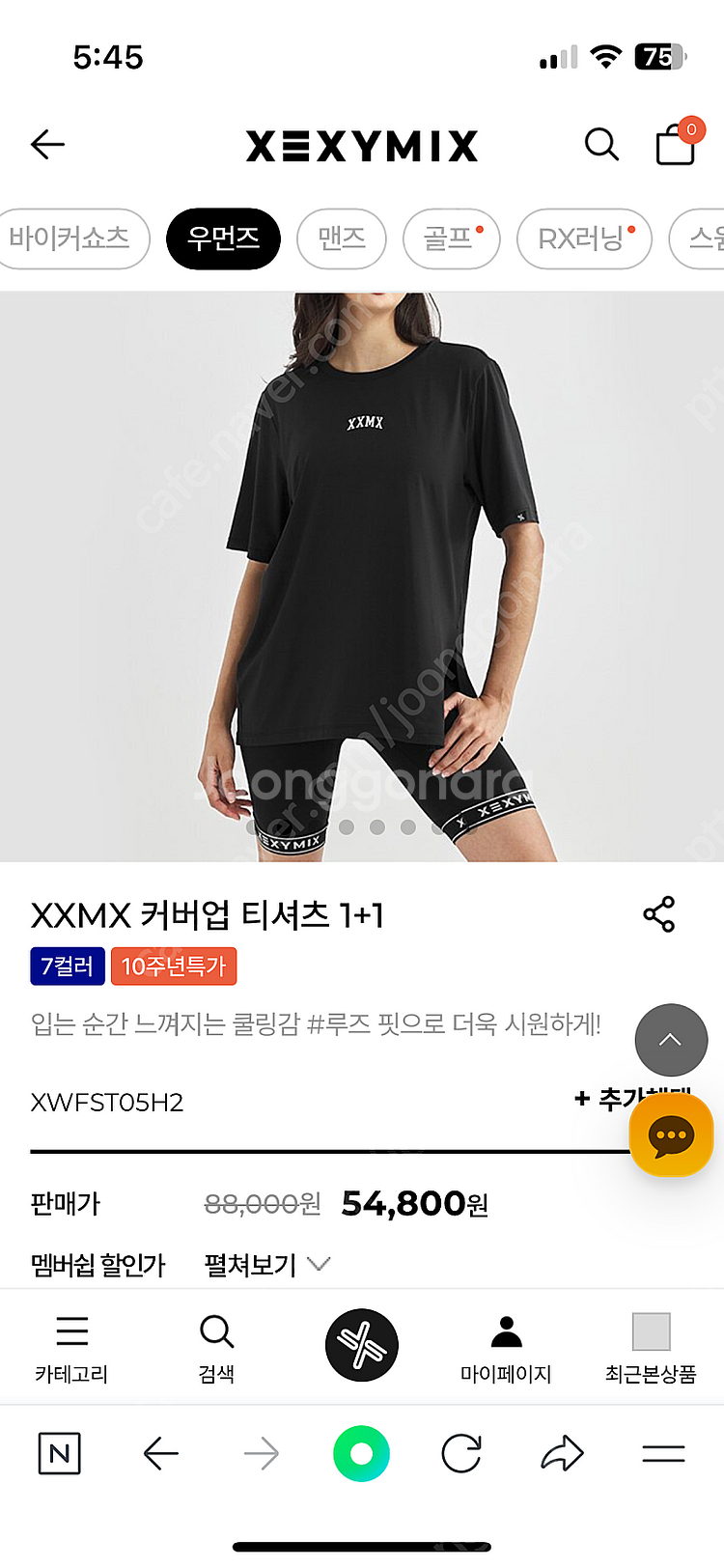Open the search icon in the top bar
This screenshot has width=724, height=1568.
[601, 144]
